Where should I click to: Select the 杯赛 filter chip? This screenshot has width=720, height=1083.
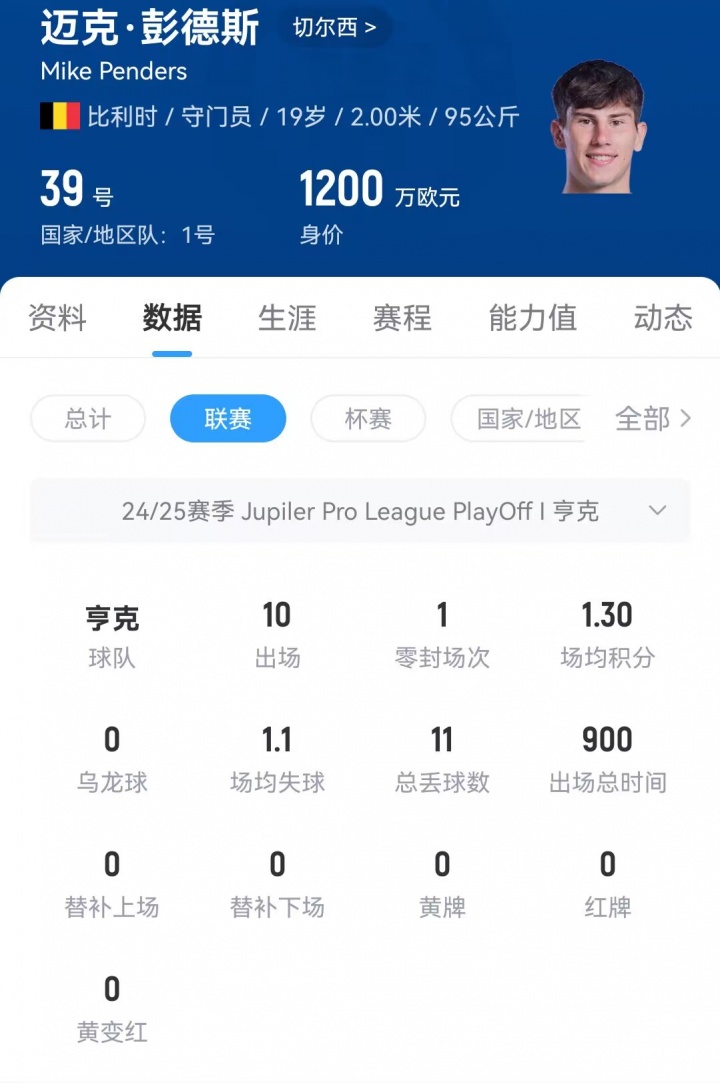(x=368, y=419)
